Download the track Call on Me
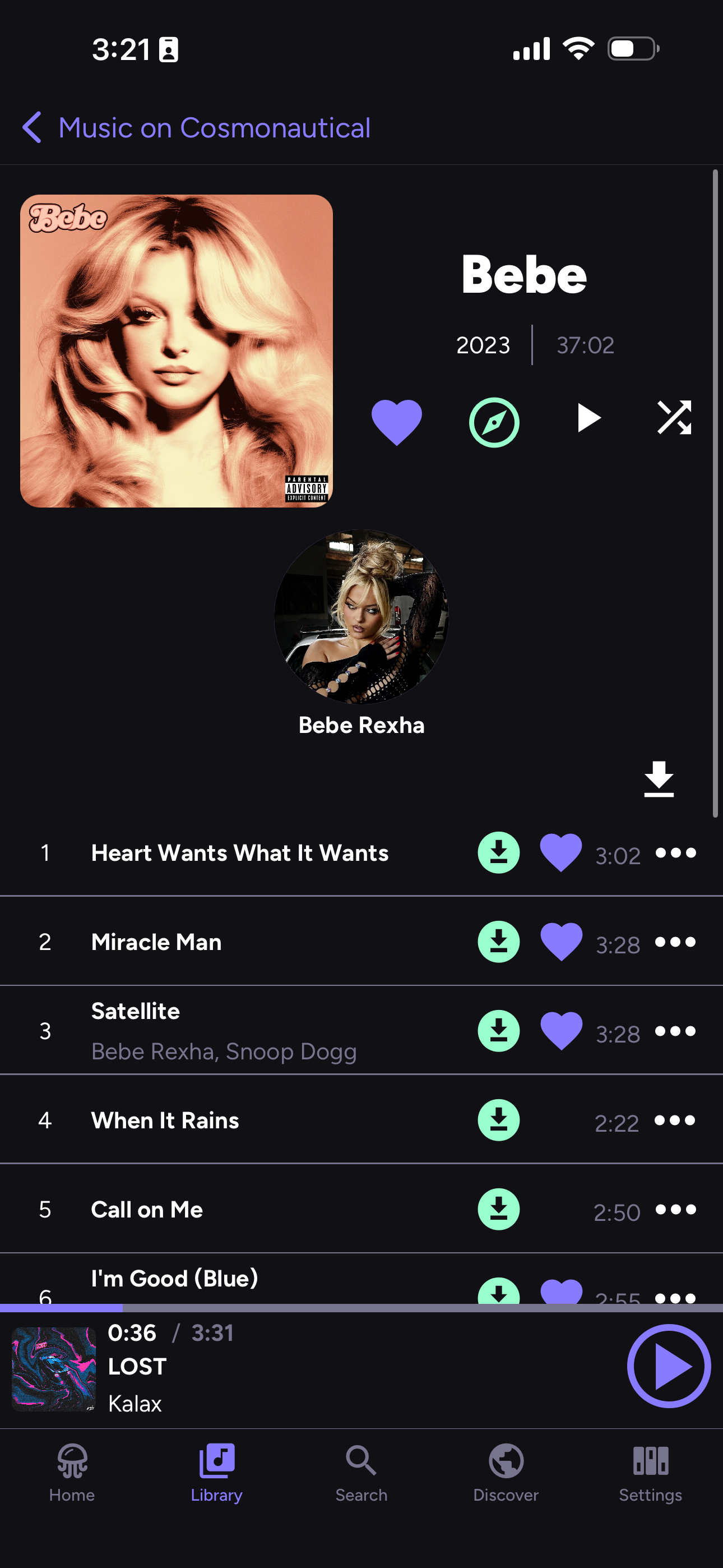 [x=498, y=1210]
